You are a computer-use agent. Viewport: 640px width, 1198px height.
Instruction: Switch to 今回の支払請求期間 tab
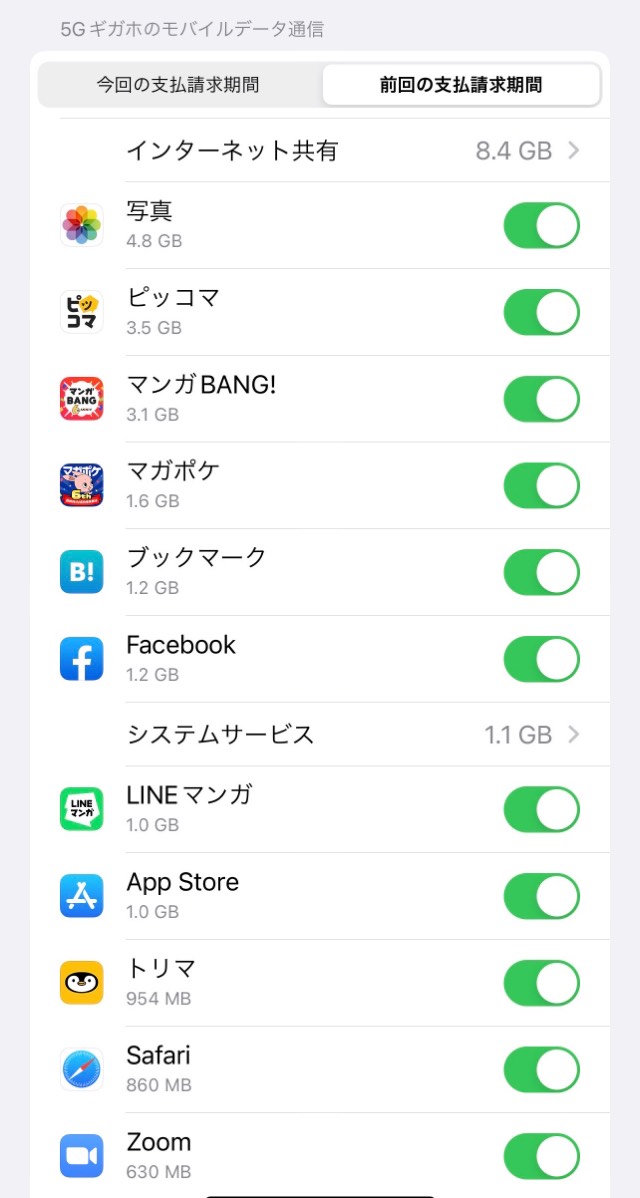[179, 85]
